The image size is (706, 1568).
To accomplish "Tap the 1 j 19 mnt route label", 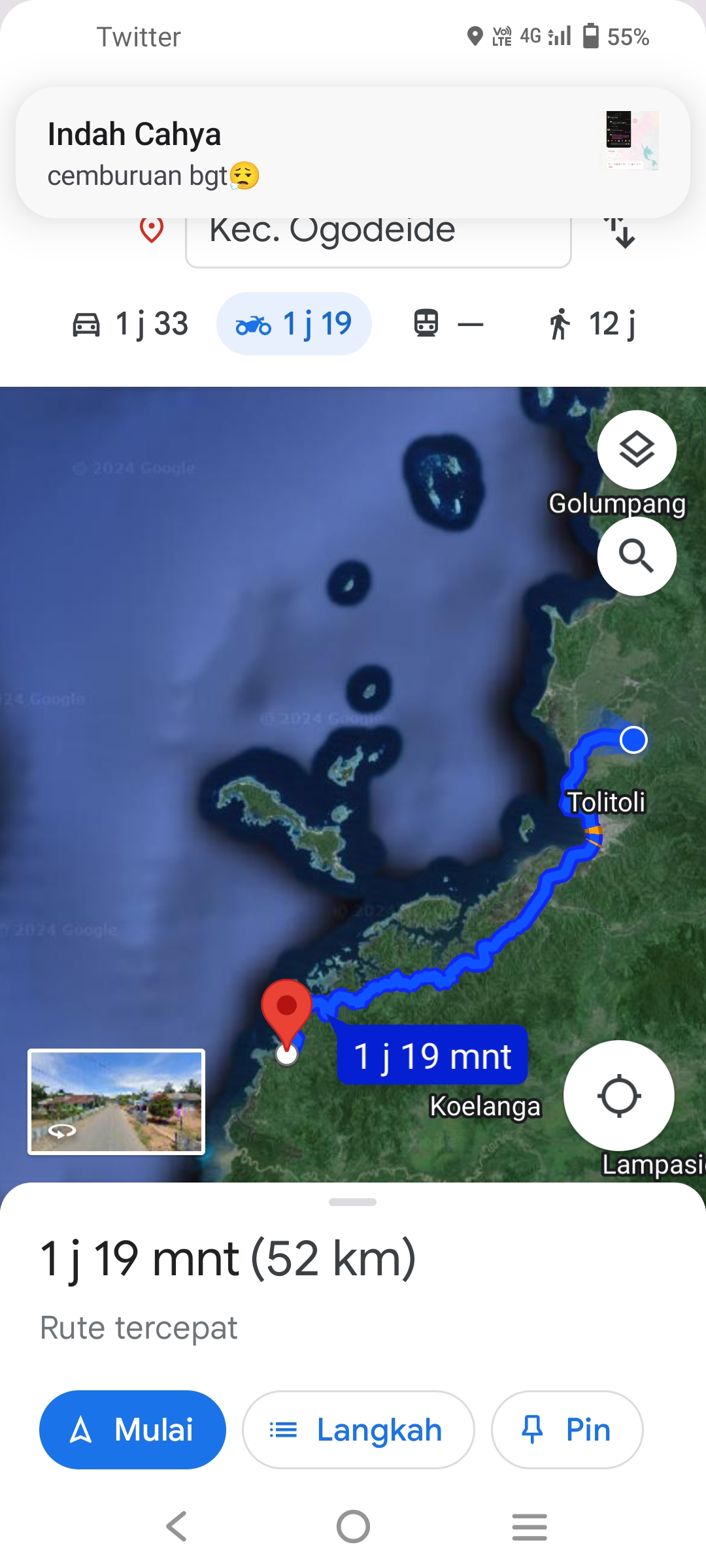I will (432, 1055).
